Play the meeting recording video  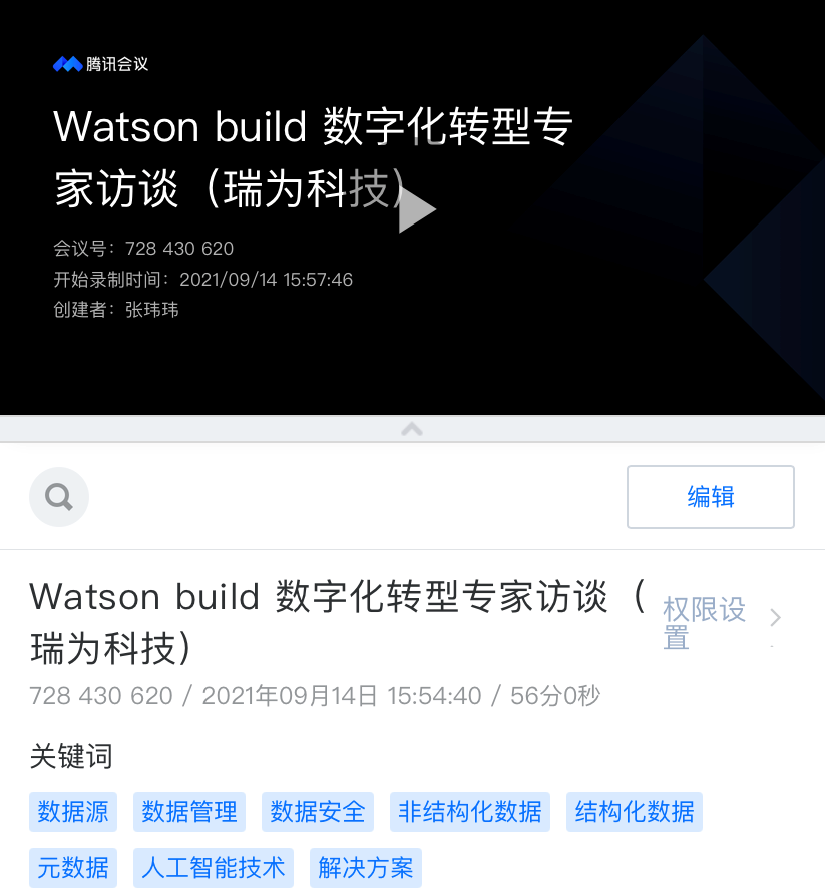pyautogui.click(x=416, y=211)
